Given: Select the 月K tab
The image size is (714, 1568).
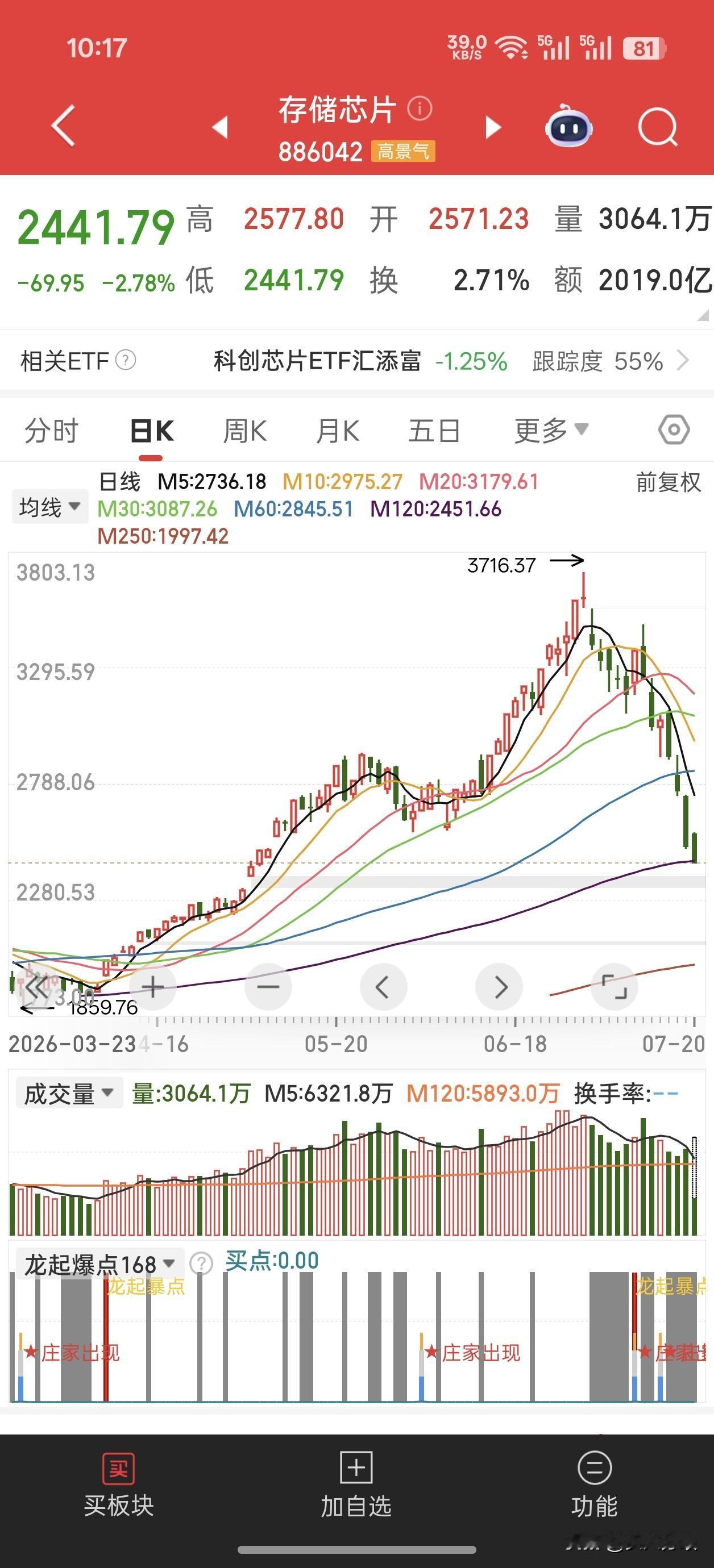Looking at the screenshot, I should pos(338,431).
